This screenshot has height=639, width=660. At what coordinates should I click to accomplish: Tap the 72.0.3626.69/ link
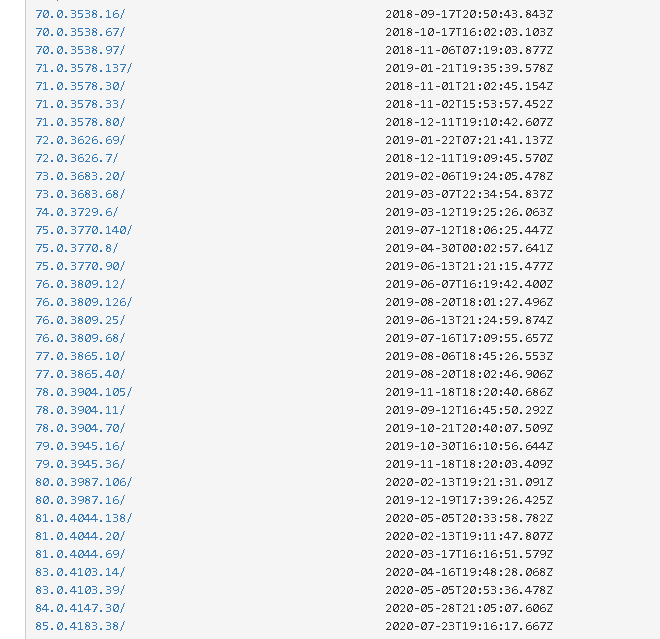[80, 140]
